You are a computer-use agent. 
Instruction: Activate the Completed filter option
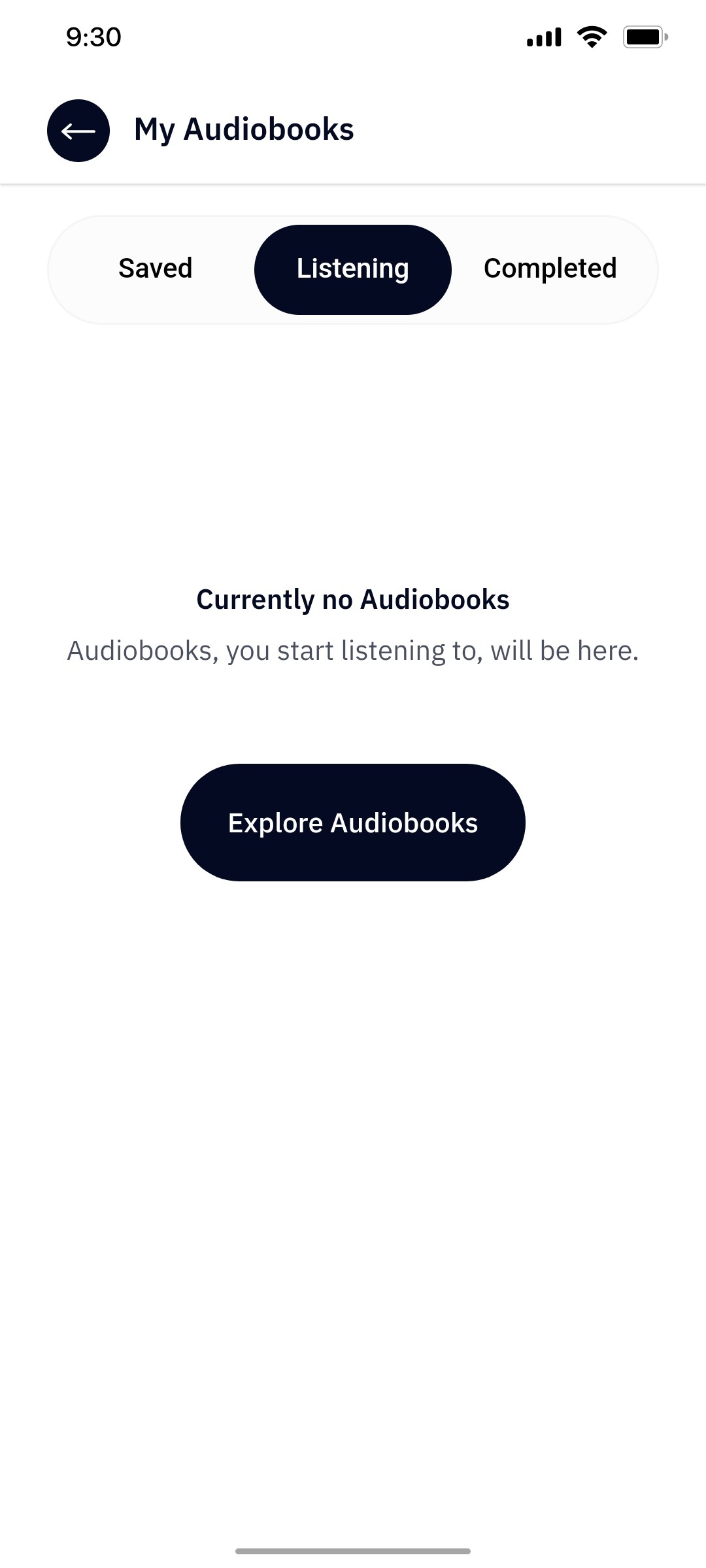(550, 269)
